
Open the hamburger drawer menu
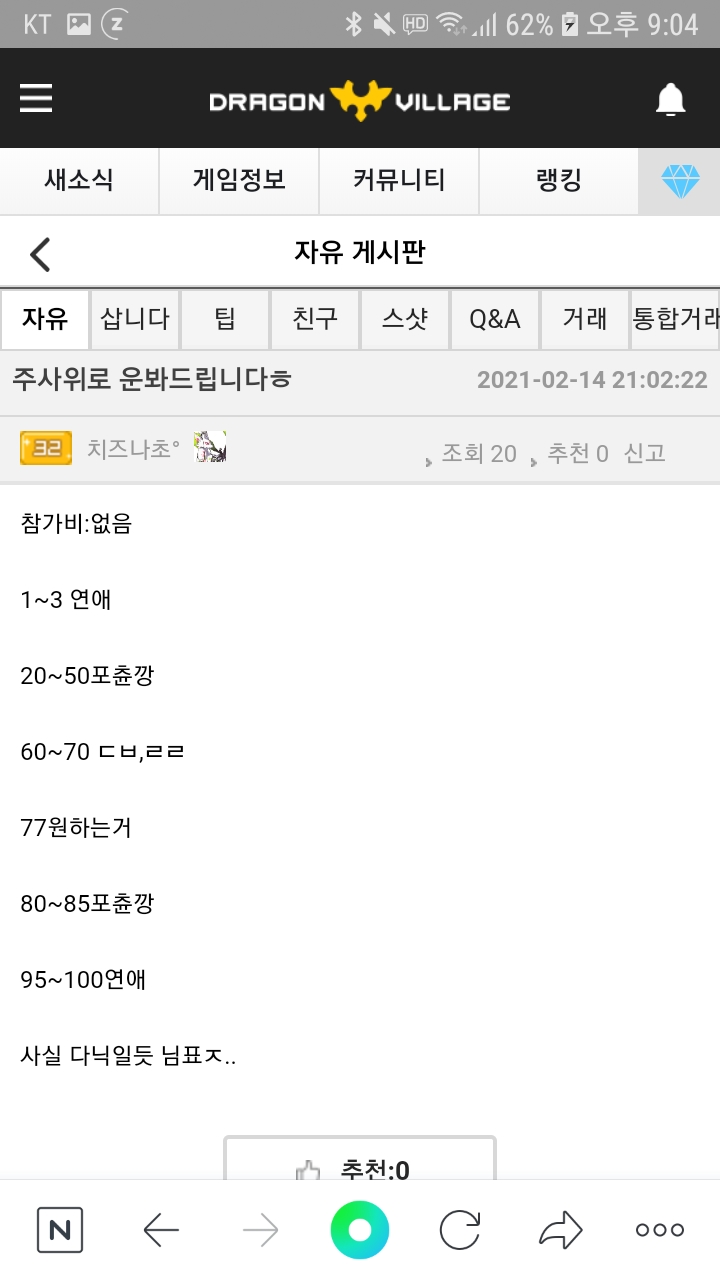point(36,98)
